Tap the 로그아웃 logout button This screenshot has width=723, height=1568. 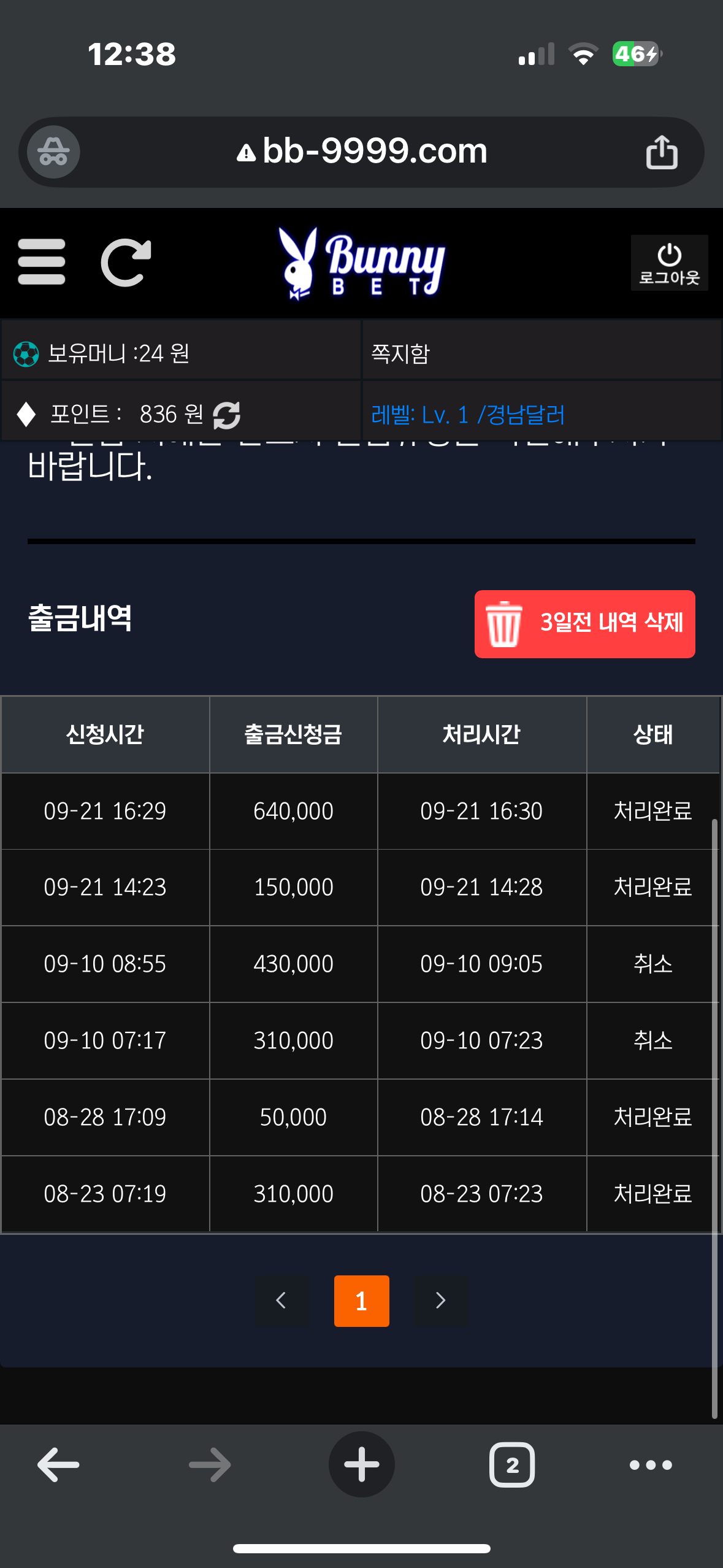[x=669, y=263]
